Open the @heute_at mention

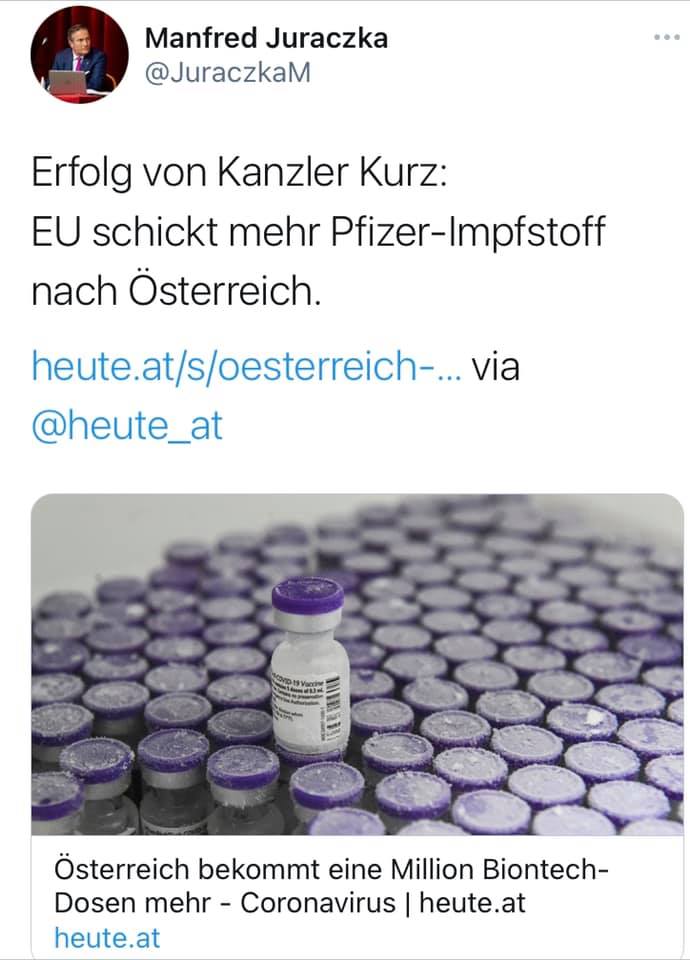pyautogui.click(x=127, y=426)
